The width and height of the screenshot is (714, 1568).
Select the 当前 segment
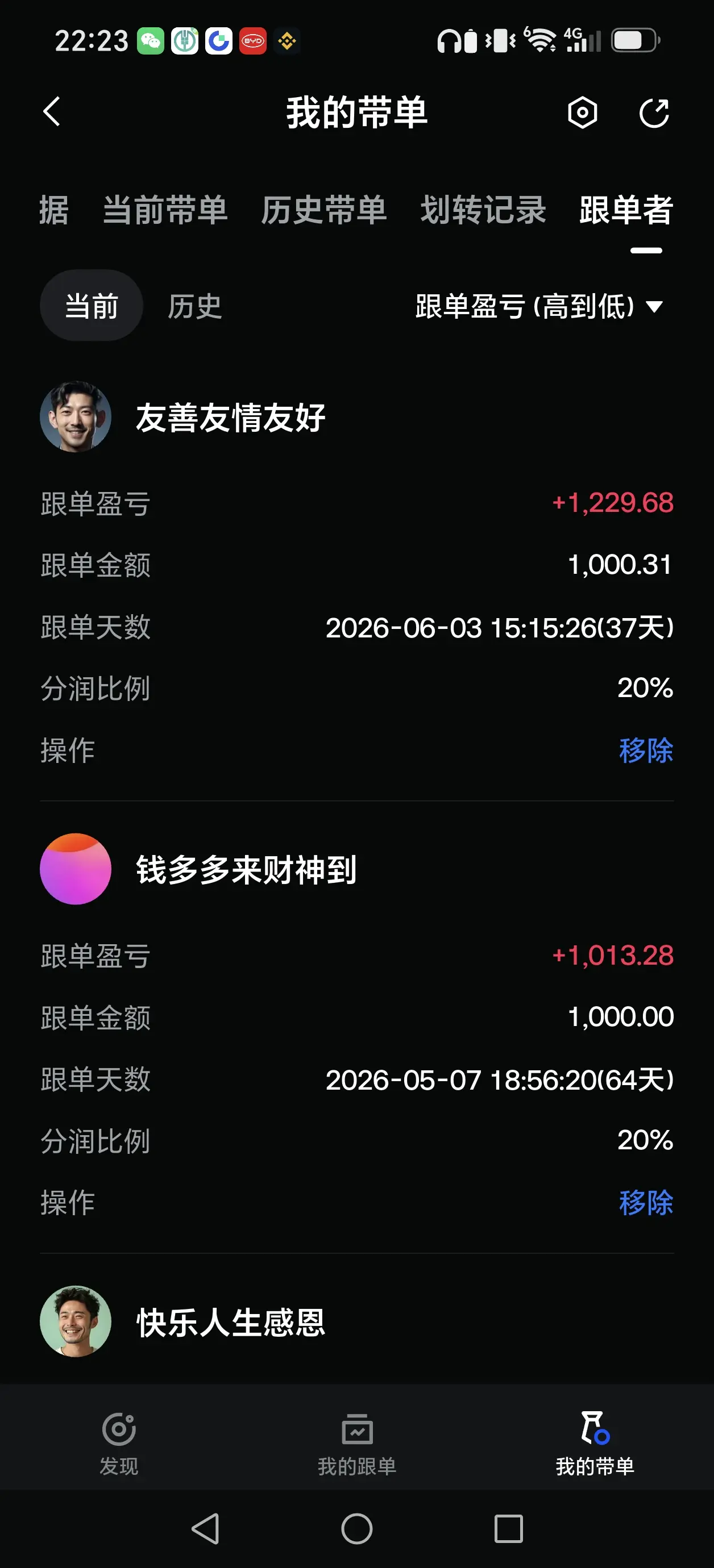pos(92,306)
